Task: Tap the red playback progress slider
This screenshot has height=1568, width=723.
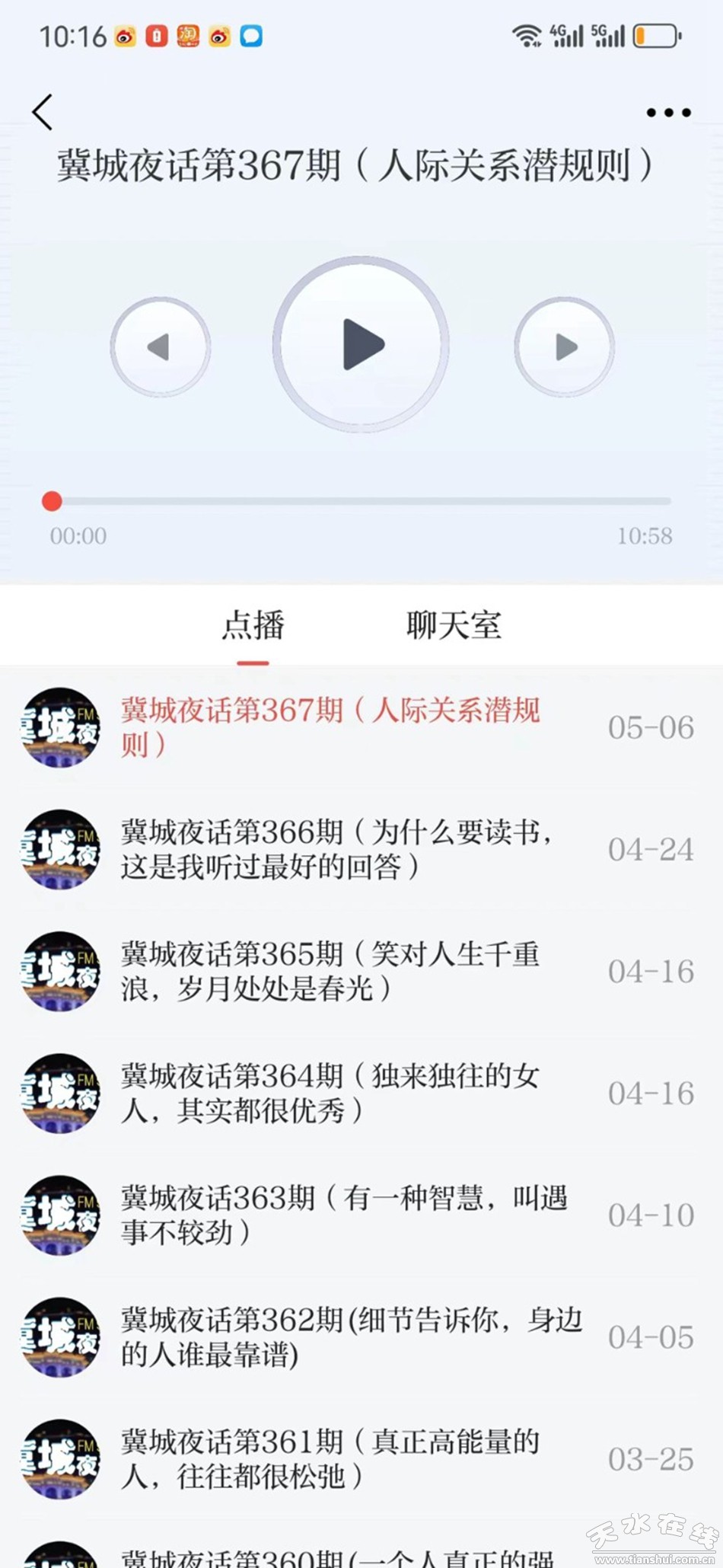Action: 52,501
